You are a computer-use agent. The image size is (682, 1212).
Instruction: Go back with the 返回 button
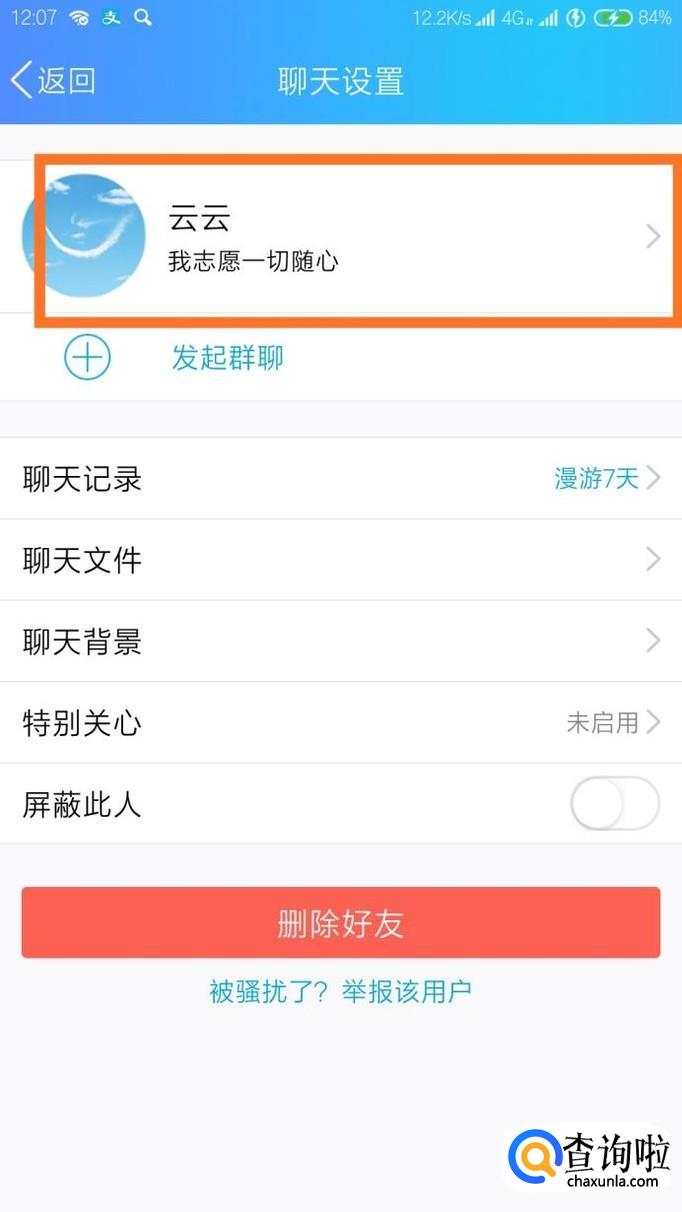(x=54, y=81)
